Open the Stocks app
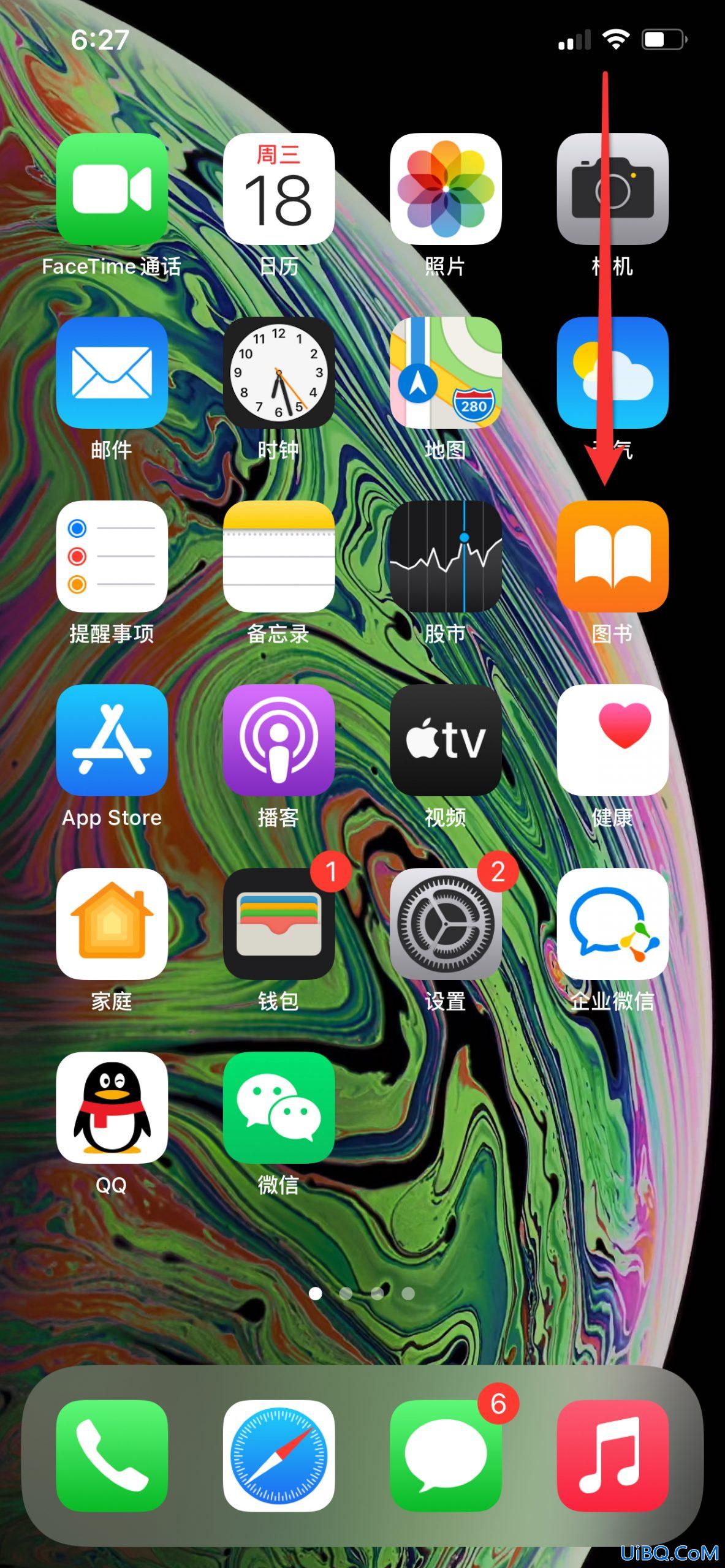The width and height of the screenshot is (725, 1568). pos(446,556)
